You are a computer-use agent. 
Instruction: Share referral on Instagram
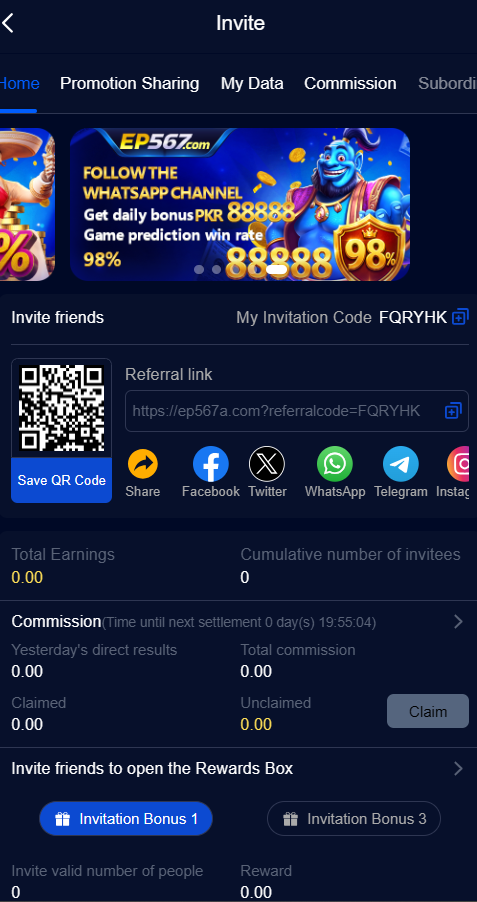pyautogui.click(x=459, y=464)
